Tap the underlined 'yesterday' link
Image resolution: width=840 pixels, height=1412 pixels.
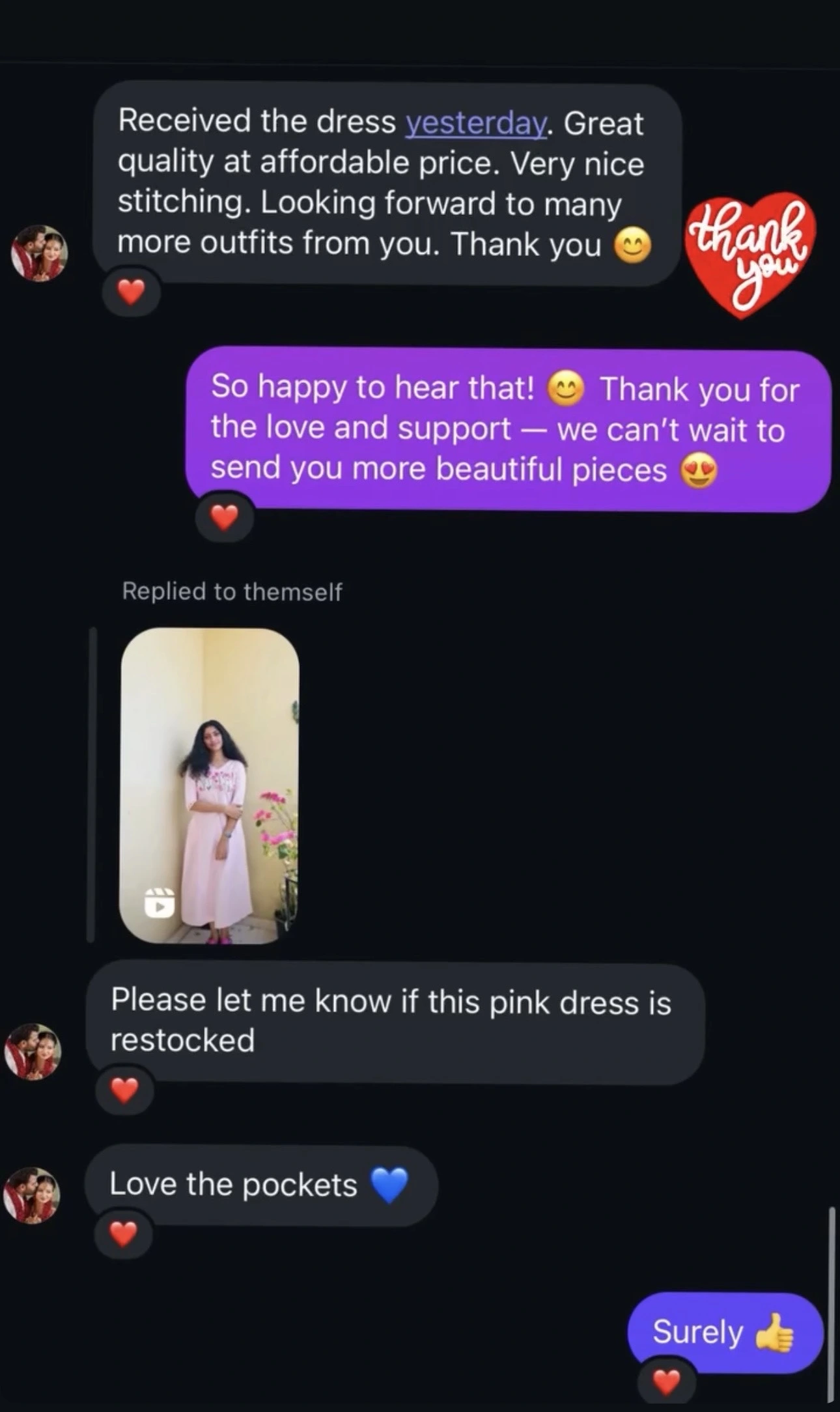click(x=476, y=122)
